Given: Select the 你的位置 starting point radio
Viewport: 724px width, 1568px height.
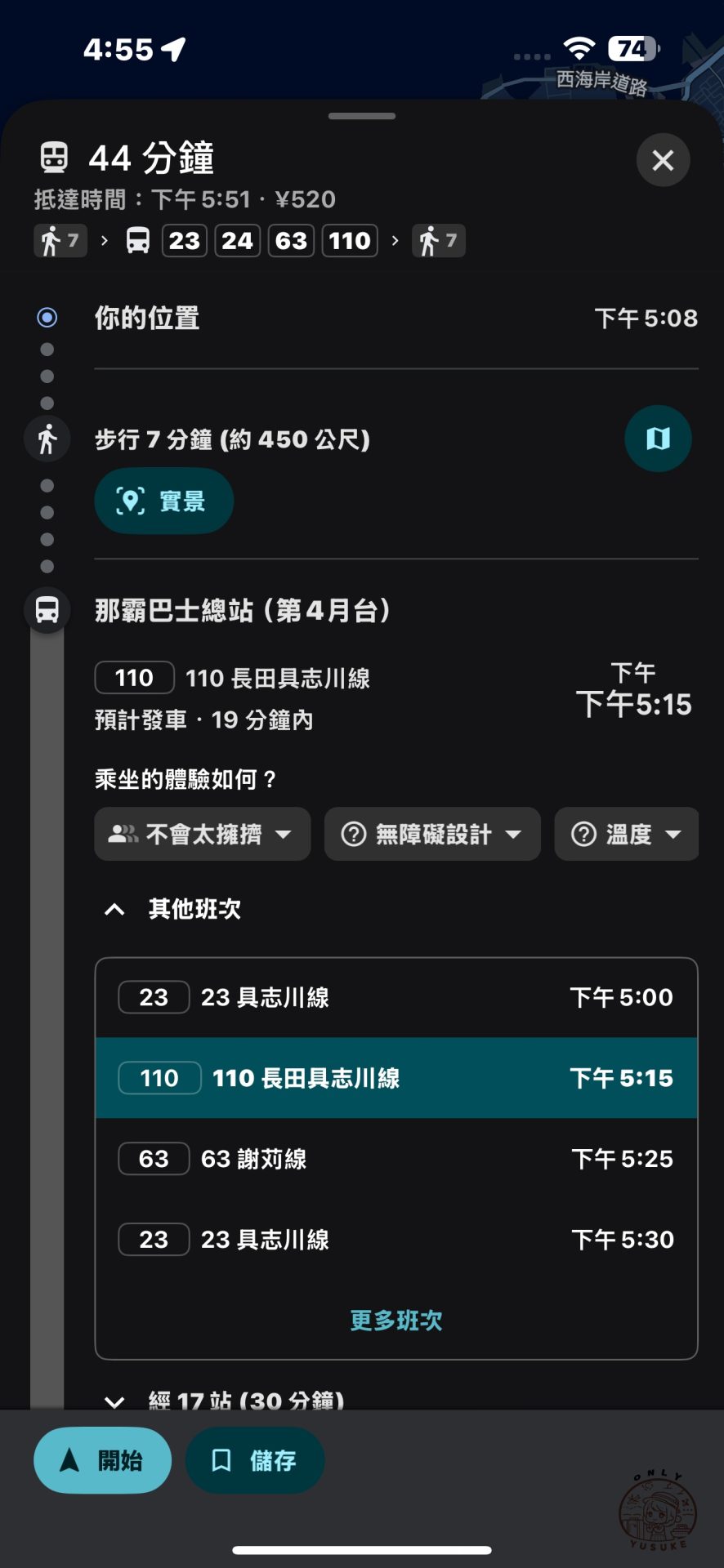Looking at the screenshot, I should point(47,317).
